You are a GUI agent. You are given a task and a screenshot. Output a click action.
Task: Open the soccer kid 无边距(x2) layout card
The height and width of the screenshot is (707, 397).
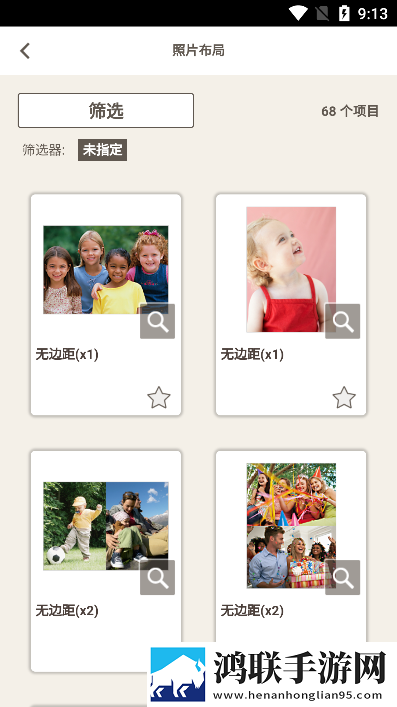click(106, 561)
